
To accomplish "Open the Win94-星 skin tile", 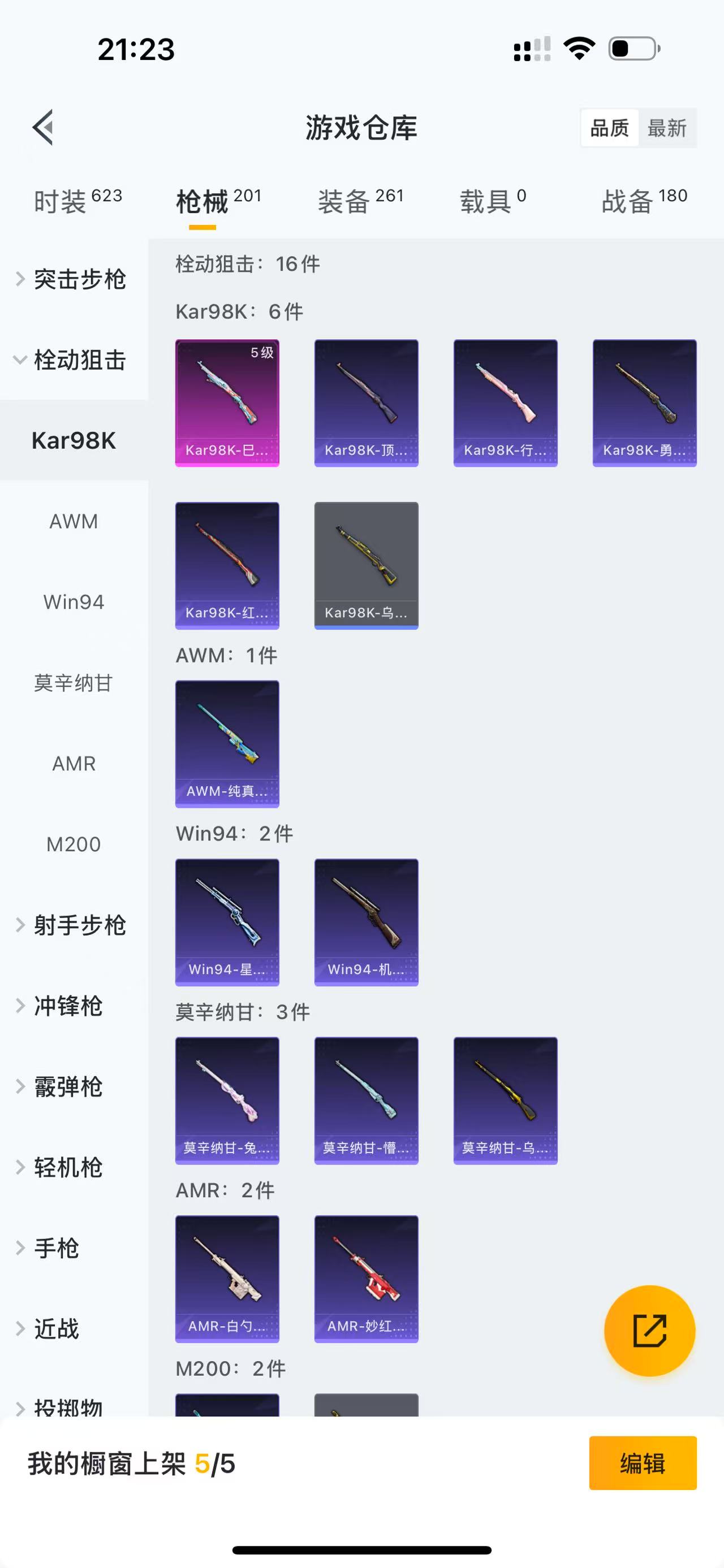I will pyautogui.click(x=227, y=922).
